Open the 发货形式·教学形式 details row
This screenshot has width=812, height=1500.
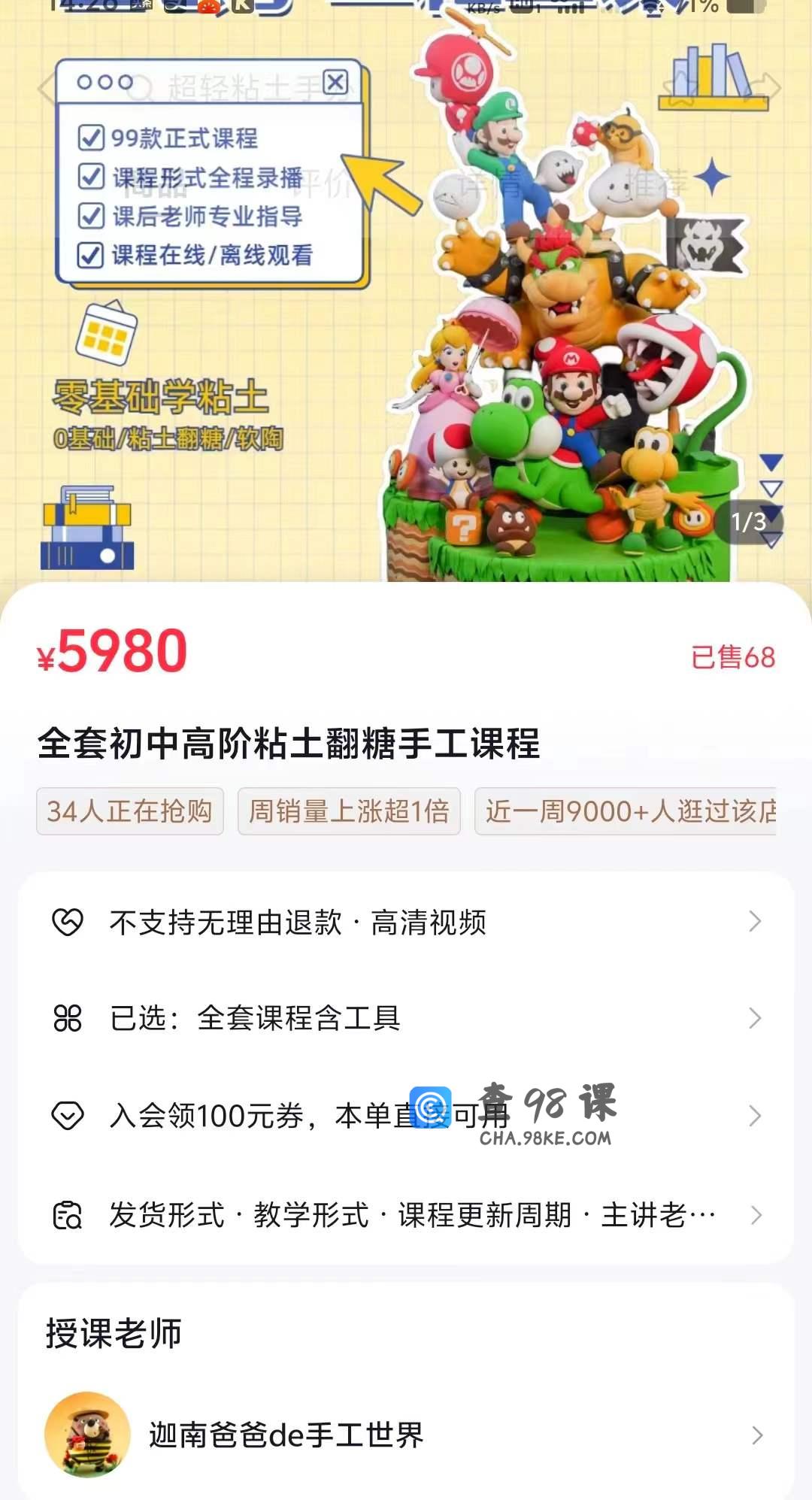coord(406,1215)
